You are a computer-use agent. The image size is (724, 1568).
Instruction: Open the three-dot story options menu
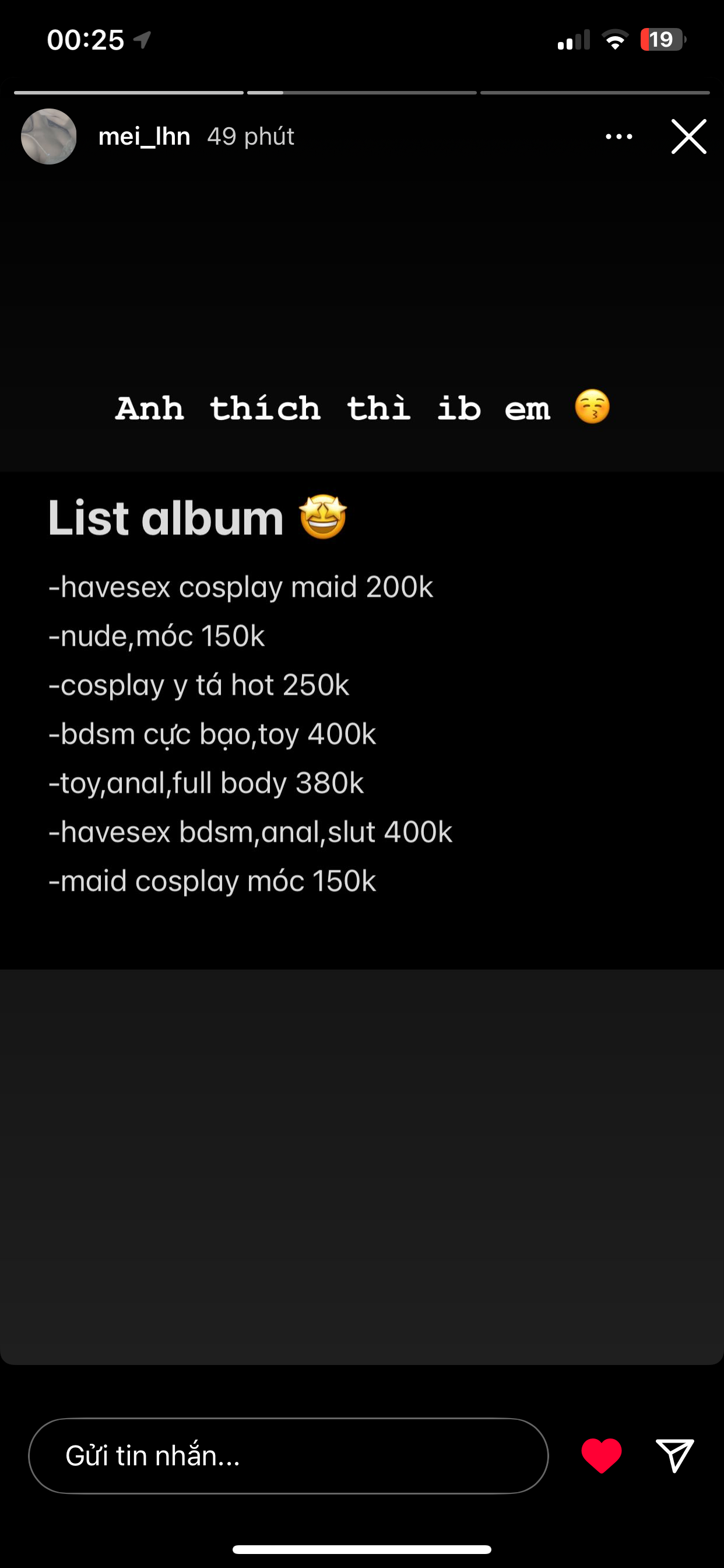coord(618,136)
